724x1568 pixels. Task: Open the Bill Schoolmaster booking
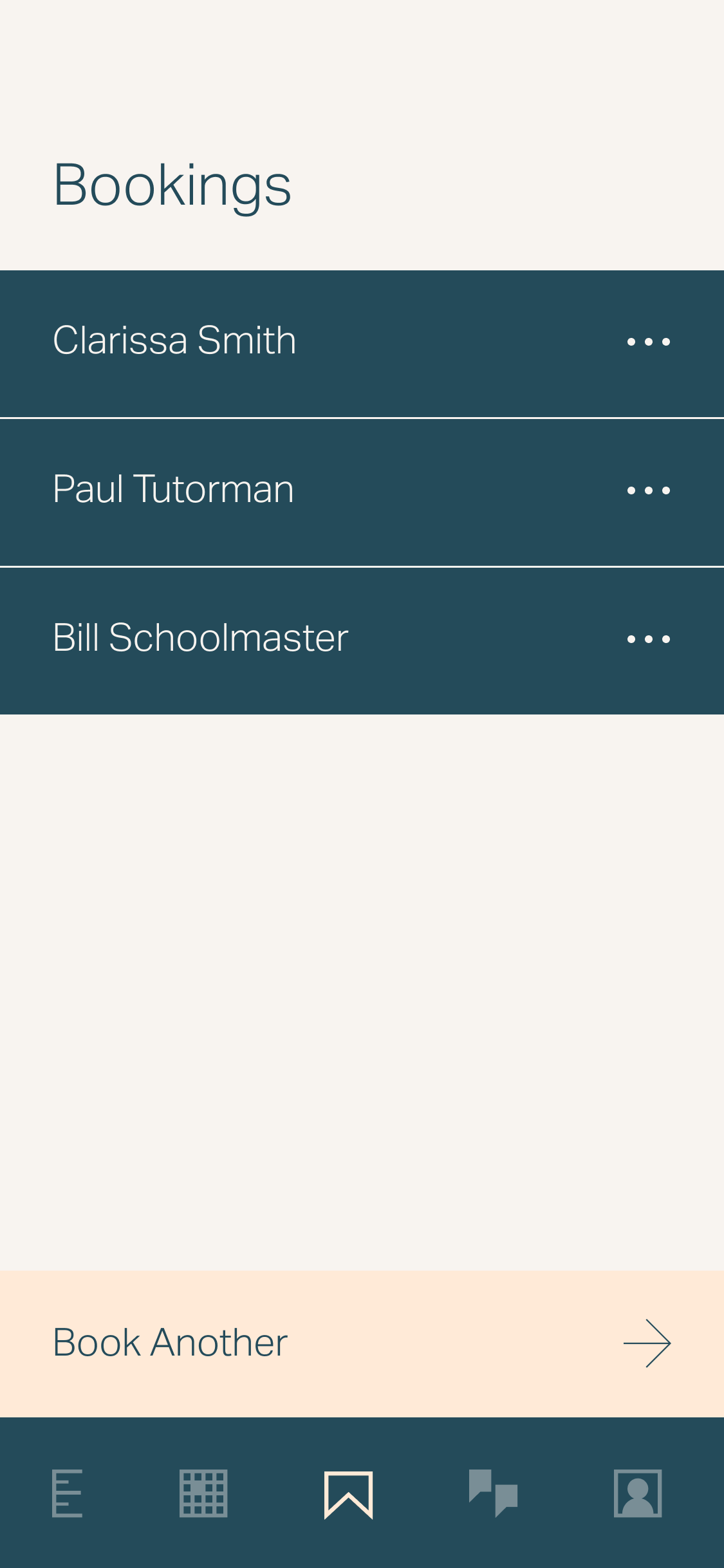tap(200, 638)
